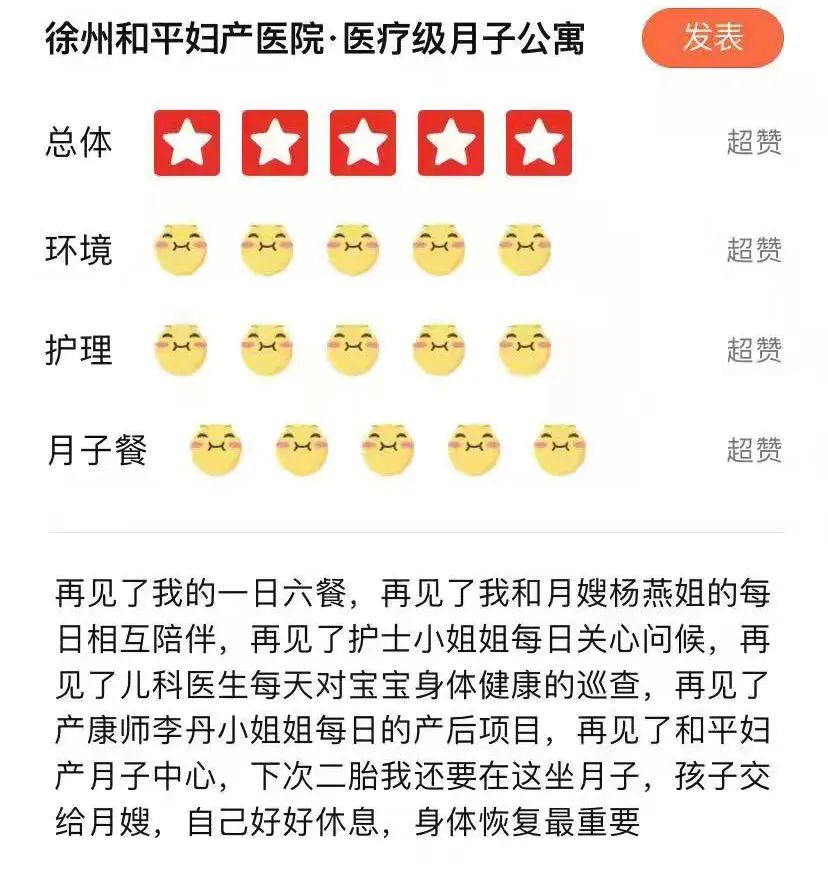Set 总体 rating to the fifth star
Viewport: 828px width, 881px height.
coord(539,143)
